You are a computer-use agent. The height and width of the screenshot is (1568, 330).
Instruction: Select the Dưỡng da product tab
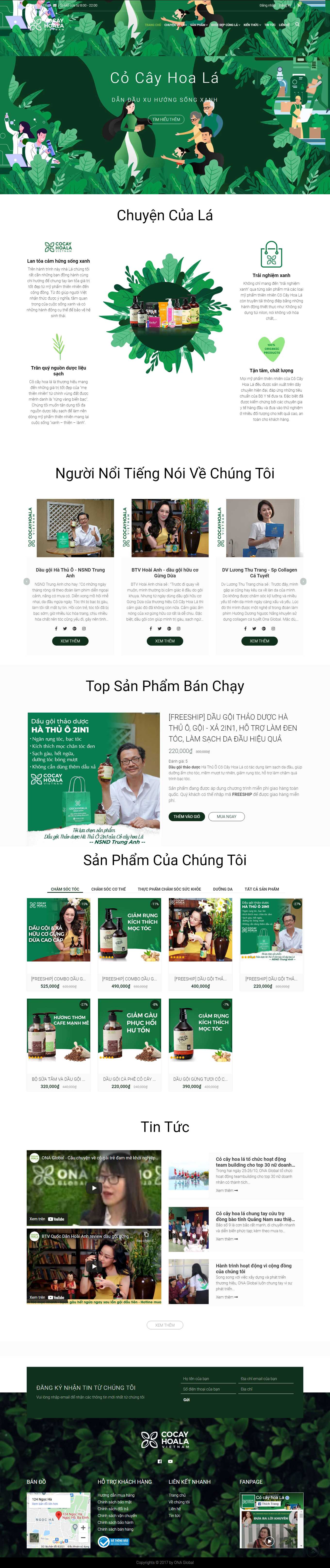pos(222,889)
